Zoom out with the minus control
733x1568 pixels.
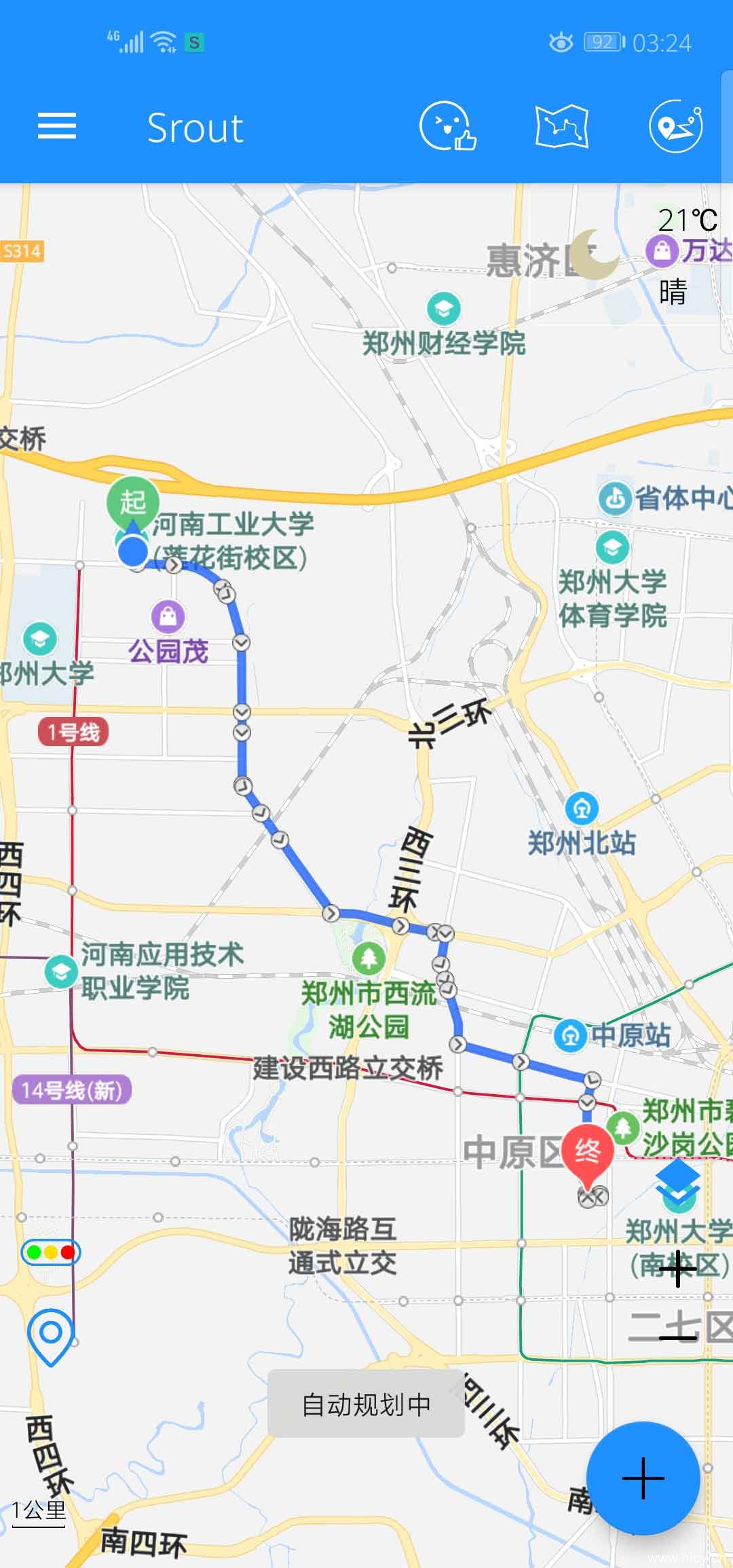point(677,1337)
